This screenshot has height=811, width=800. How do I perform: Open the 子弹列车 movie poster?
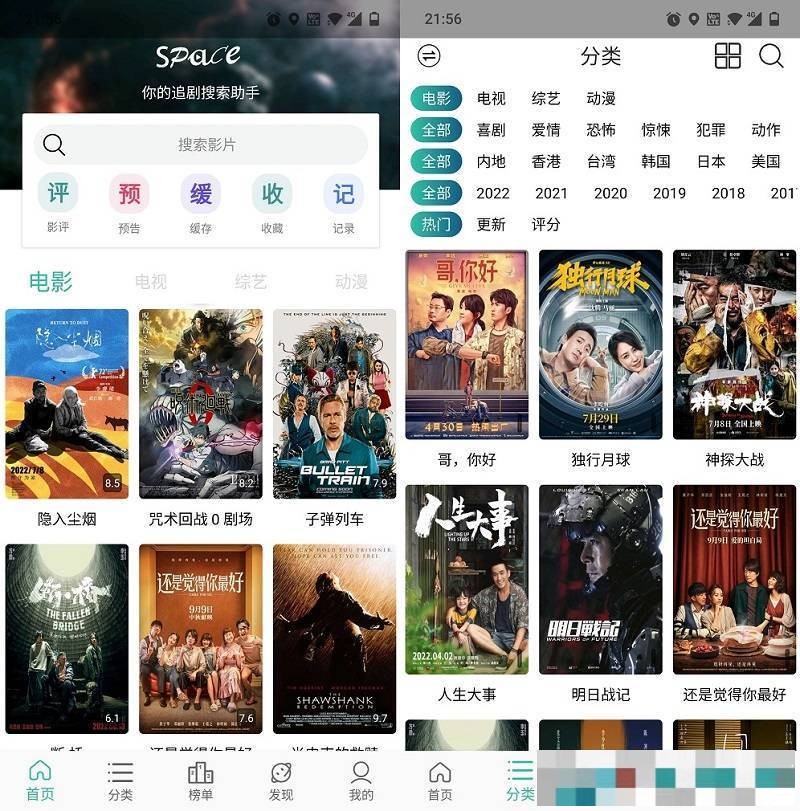(x=334, y=403)
